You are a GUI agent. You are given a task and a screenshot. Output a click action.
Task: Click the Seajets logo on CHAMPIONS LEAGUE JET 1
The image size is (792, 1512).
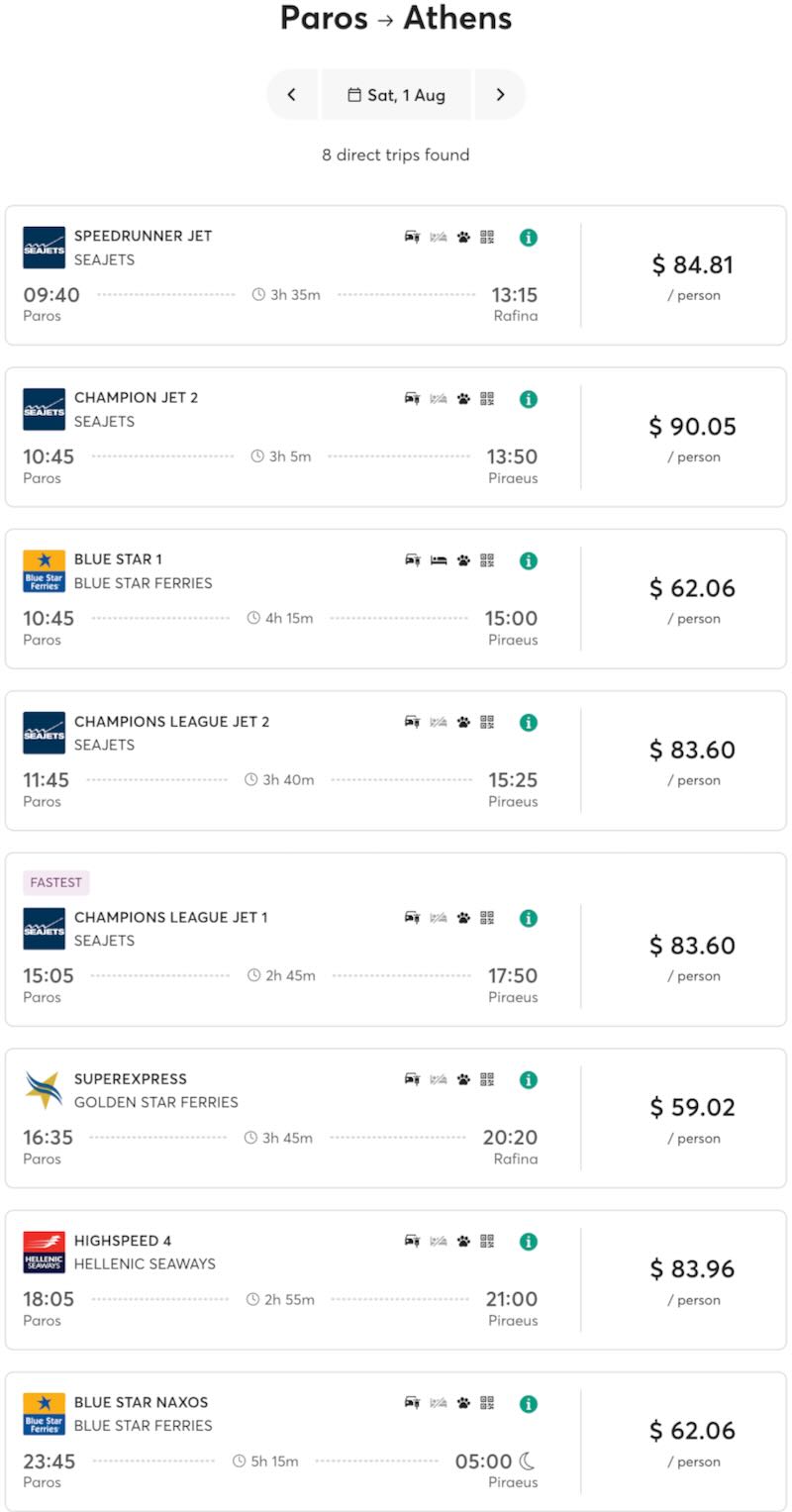tap(43, 929)
